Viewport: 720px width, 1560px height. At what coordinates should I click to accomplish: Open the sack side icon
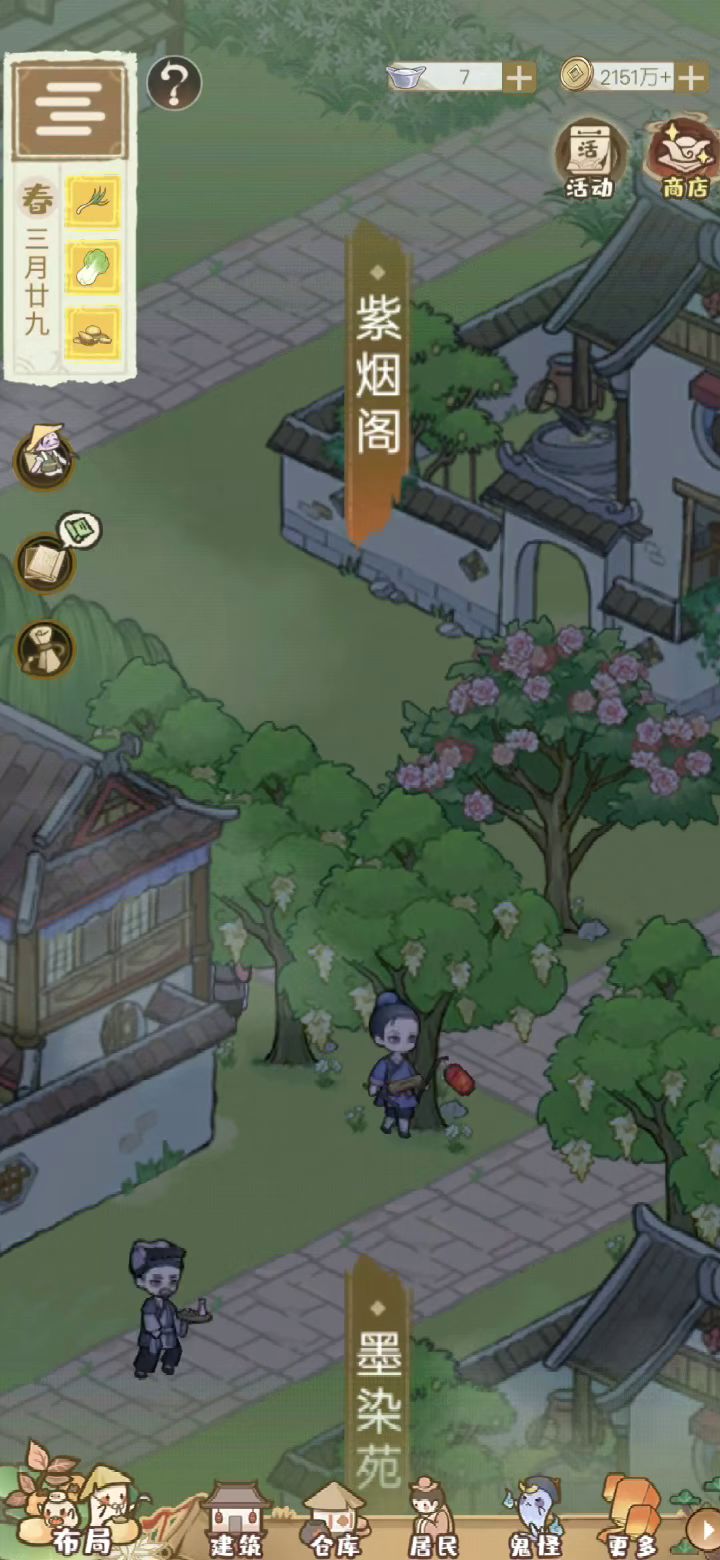point(46,648)
